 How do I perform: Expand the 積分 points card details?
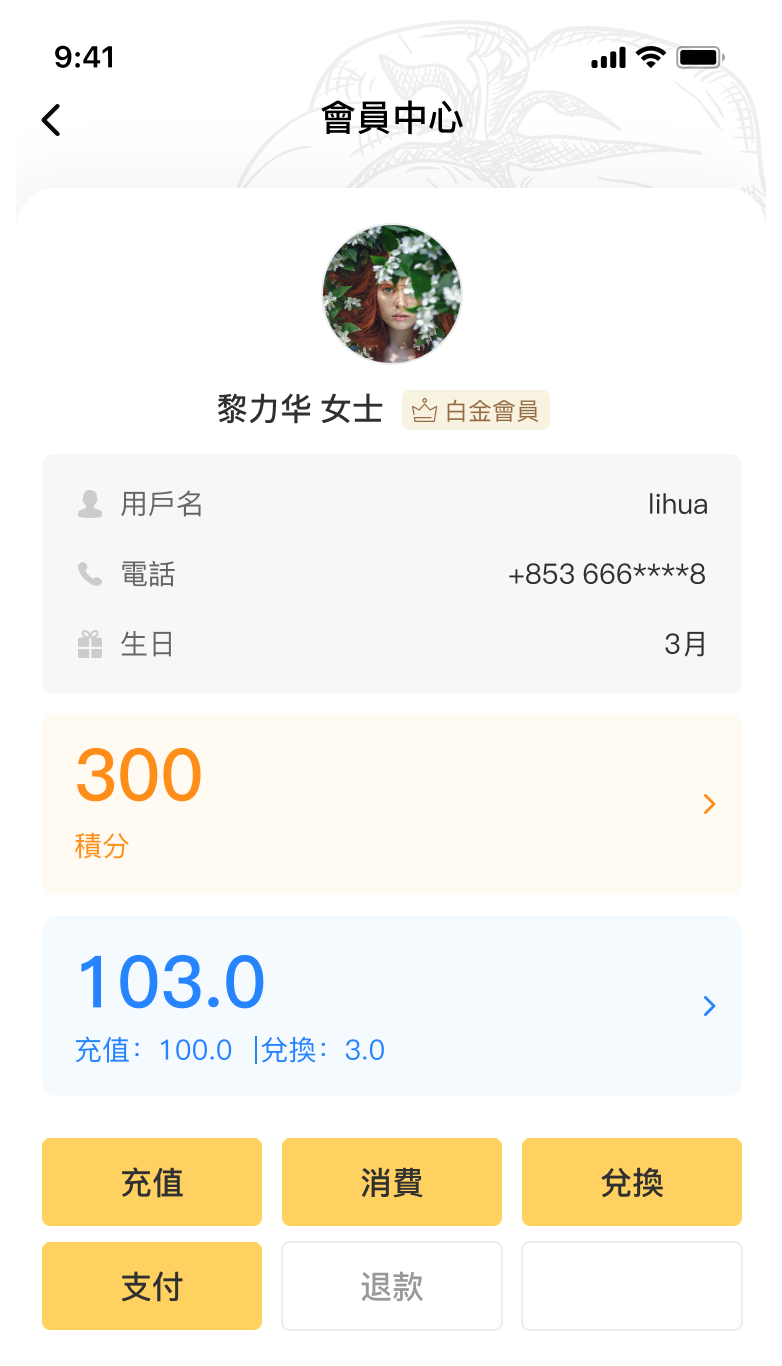pos(709,803)
